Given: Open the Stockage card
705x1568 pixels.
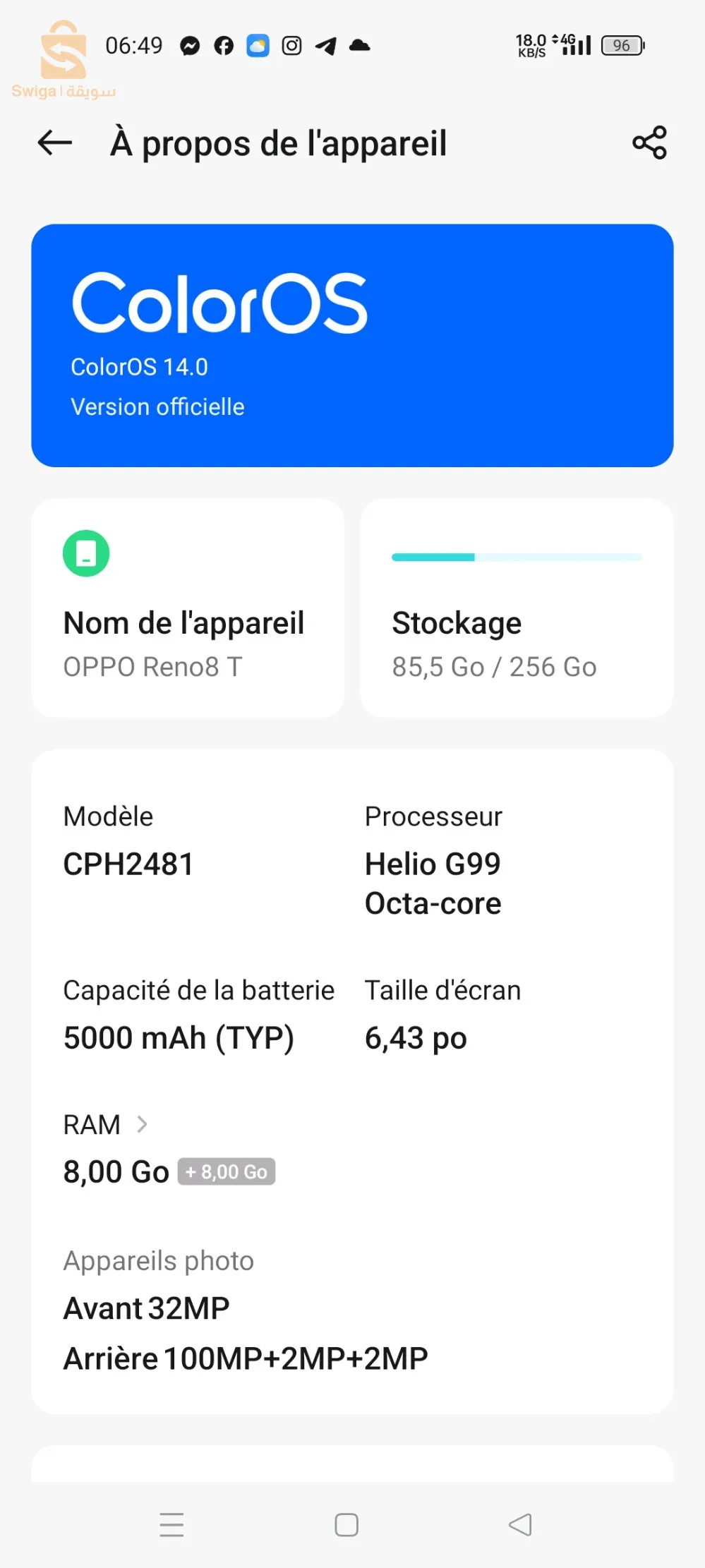Looking at the screenshot, I should pos(517,608).
